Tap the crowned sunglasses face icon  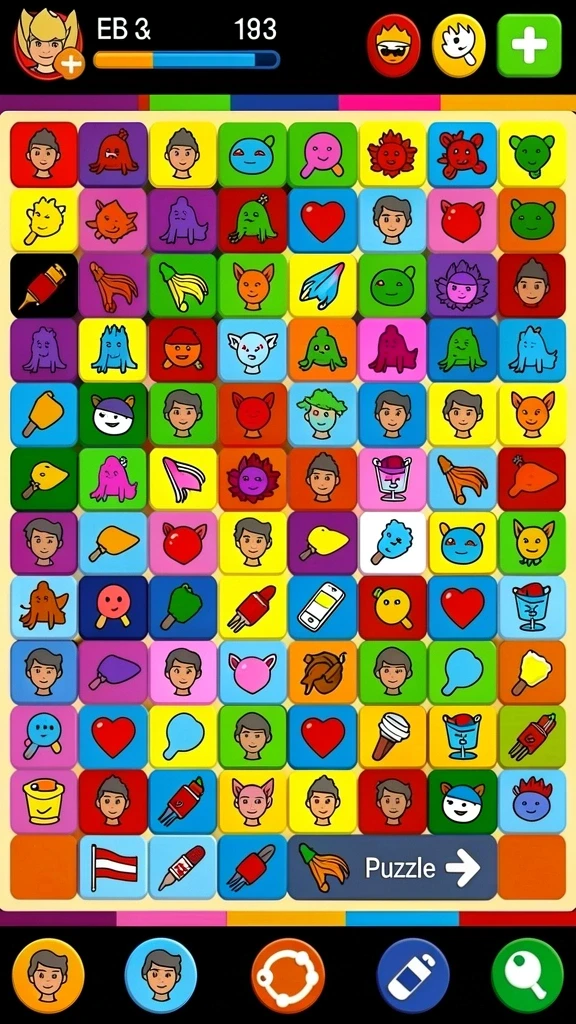(x=394, y=46)
